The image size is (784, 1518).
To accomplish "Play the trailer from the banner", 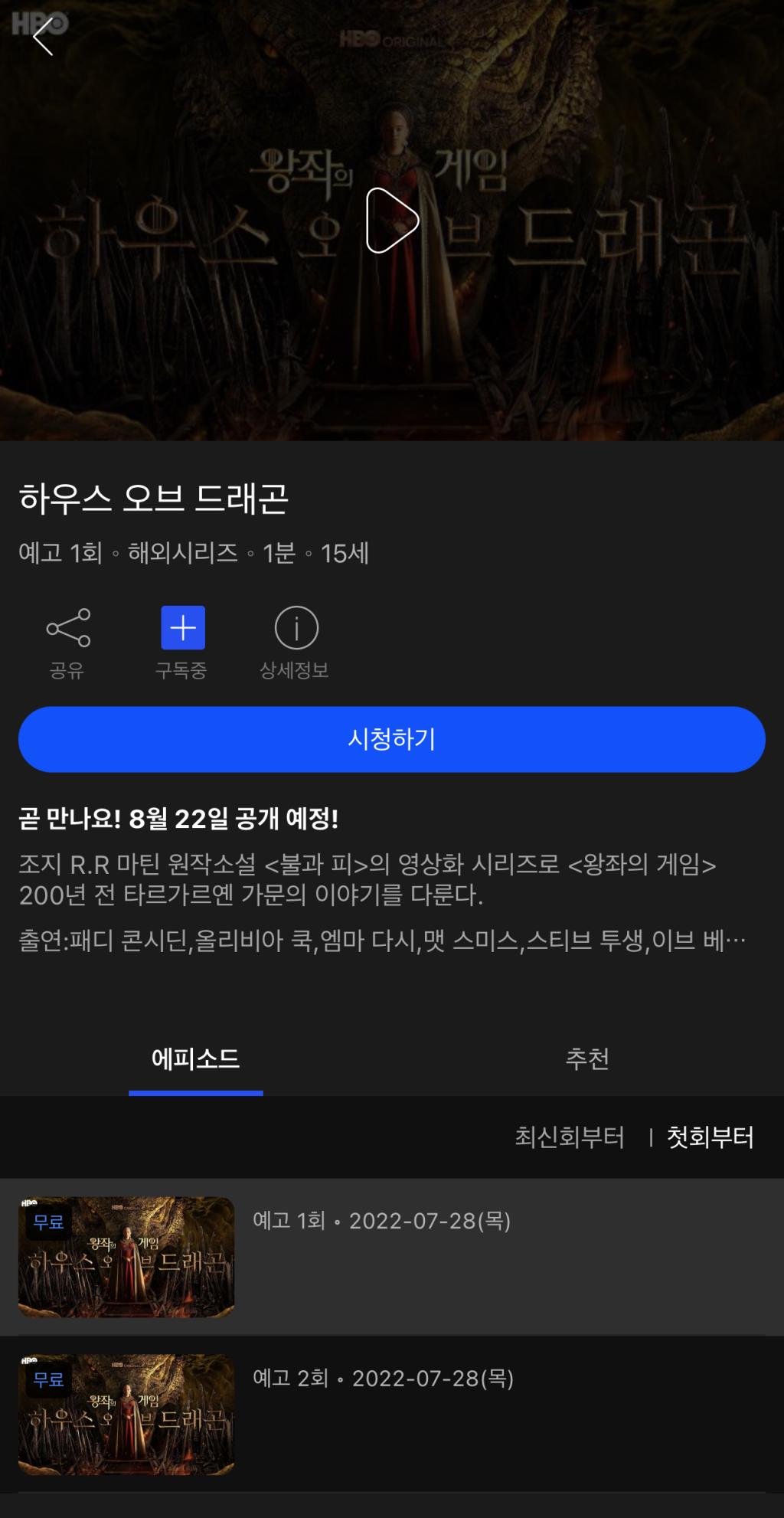I will point(392,221).
